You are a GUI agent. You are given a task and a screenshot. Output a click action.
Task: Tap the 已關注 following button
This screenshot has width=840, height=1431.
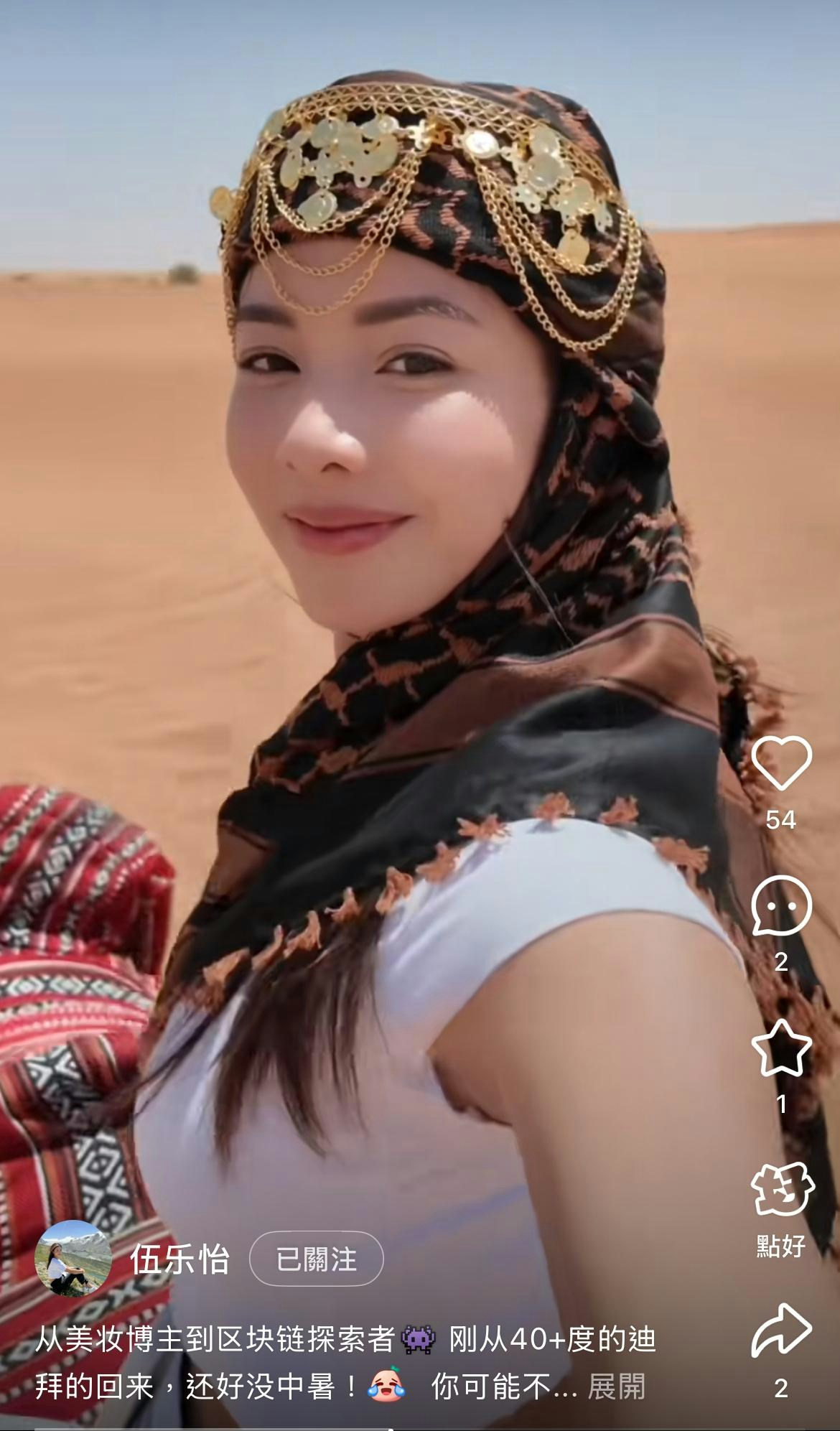pos(316,1259)
